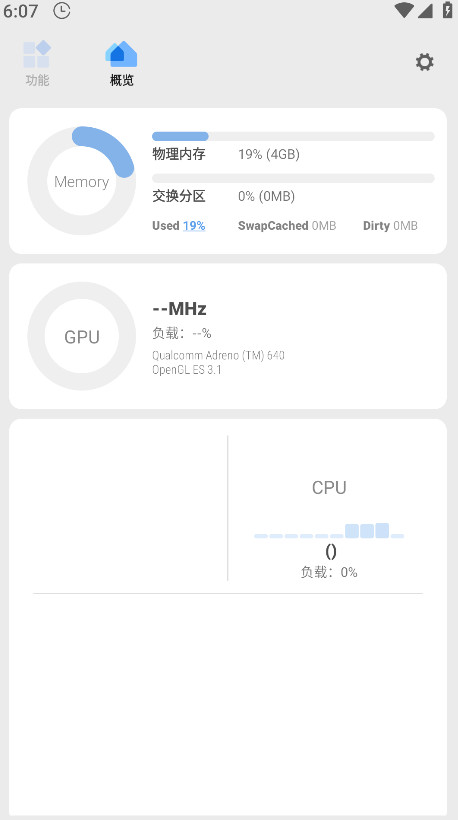The width and height of the screenshot is (458, 820).
Task: Switch to the 功能 tab
Action: click(x=37, y=64)
